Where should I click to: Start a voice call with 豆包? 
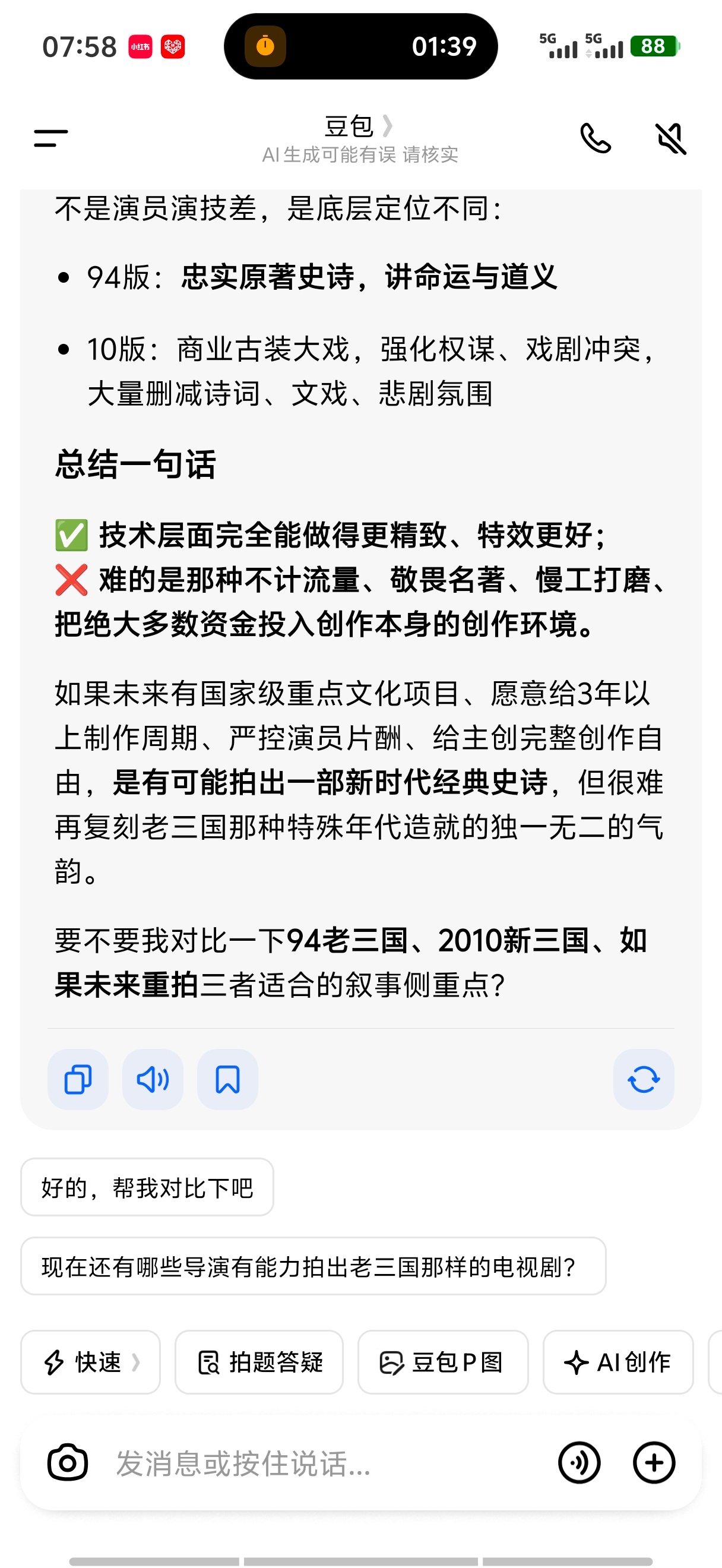point(596,138)
